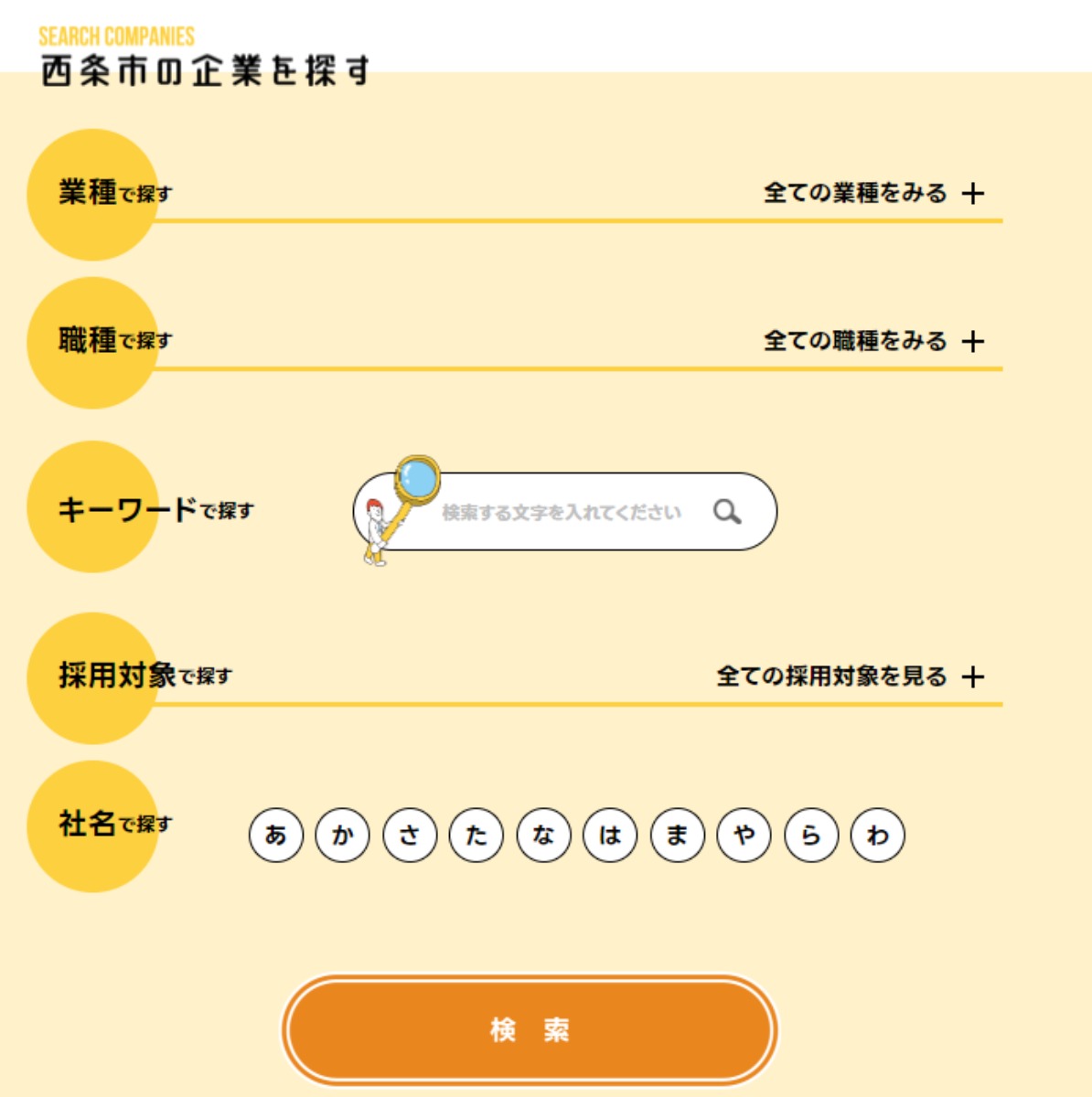Tap the magnifier icon in keyword box
This screenshot has height=1097, width=1092.
point(727,512)
